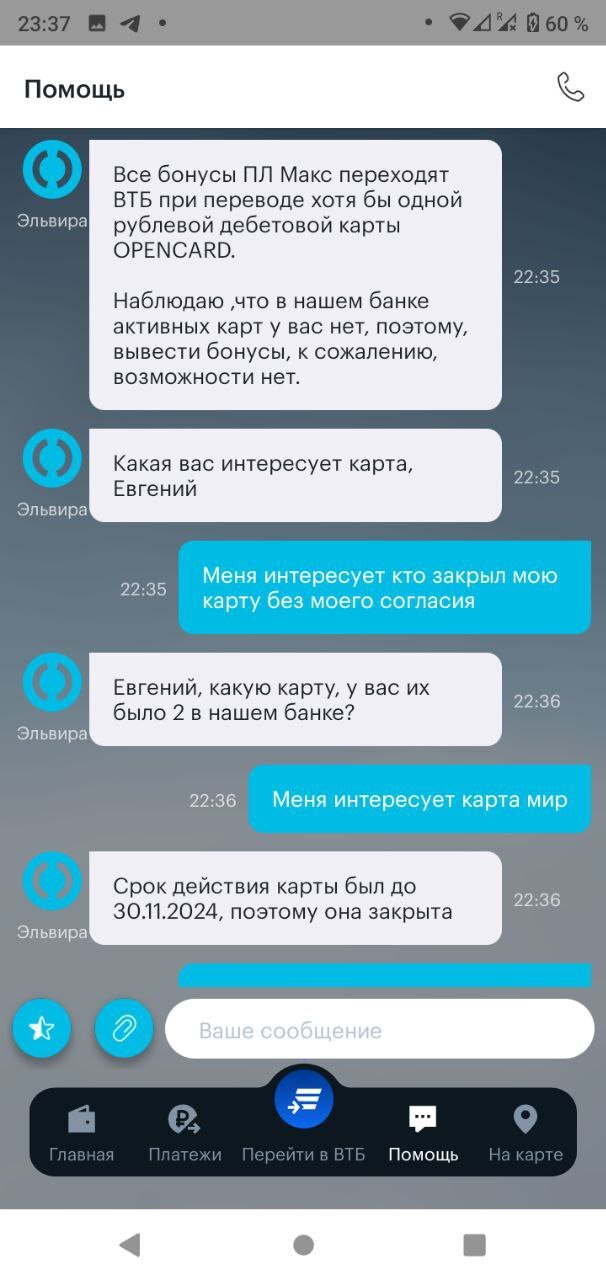The width and height of the screenshot is (606, 1280).
Task: Tap the star rating button
Action: (42, 1028)
